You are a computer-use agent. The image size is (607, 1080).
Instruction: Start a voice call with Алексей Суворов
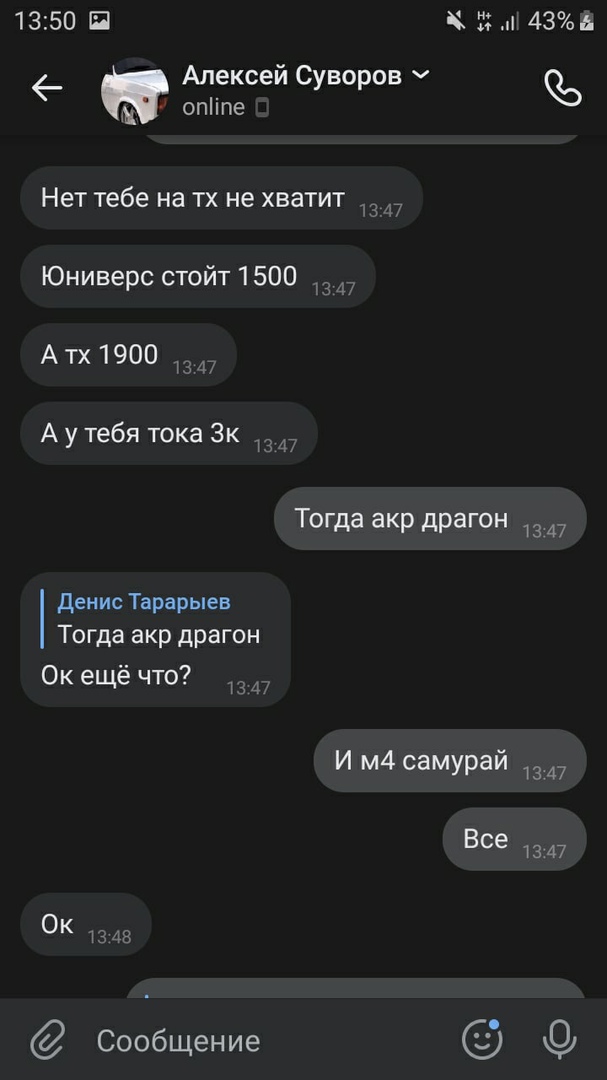562,89
